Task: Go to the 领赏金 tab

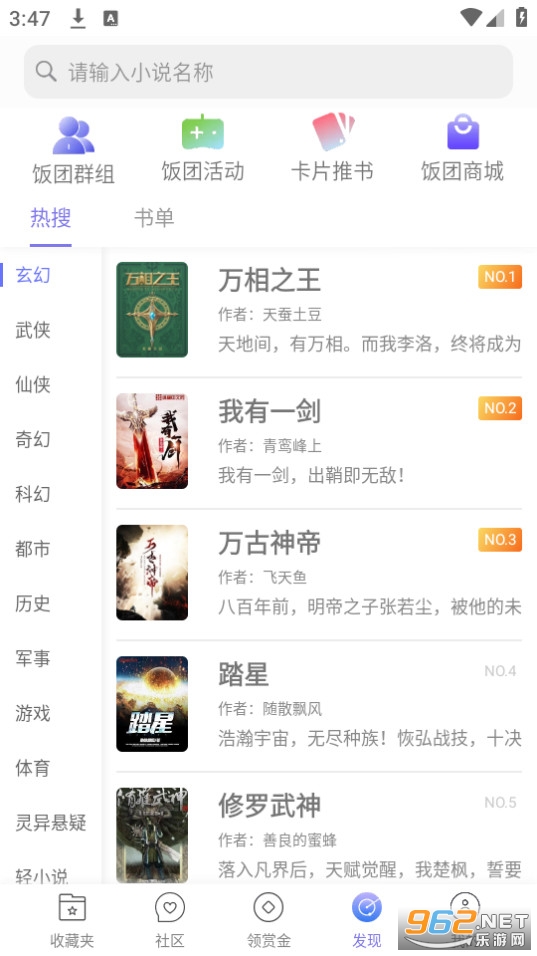Action: 268,921
